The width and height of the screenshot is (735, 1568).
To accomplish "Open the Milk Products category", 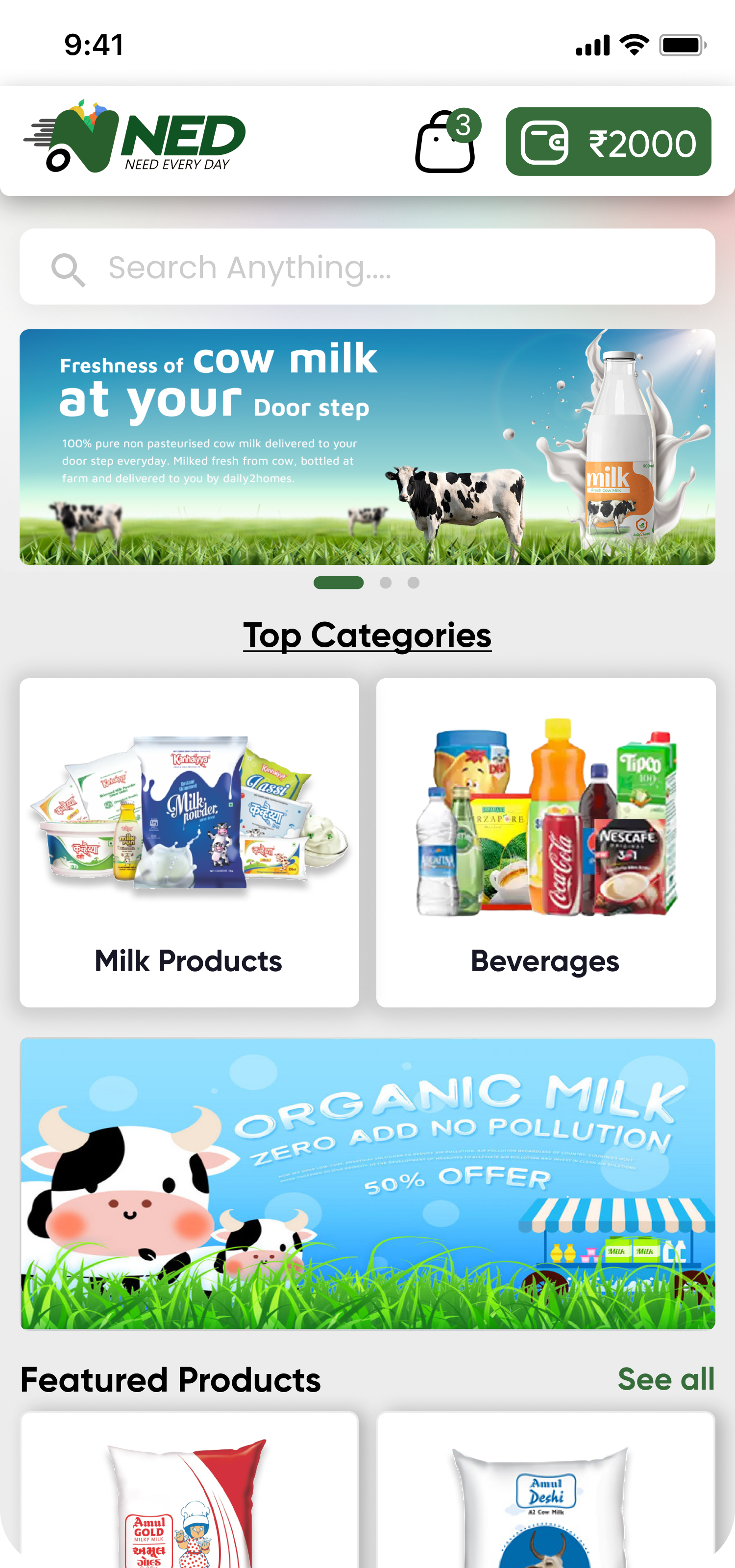I will pyautogui.click(x=189, y=842).
